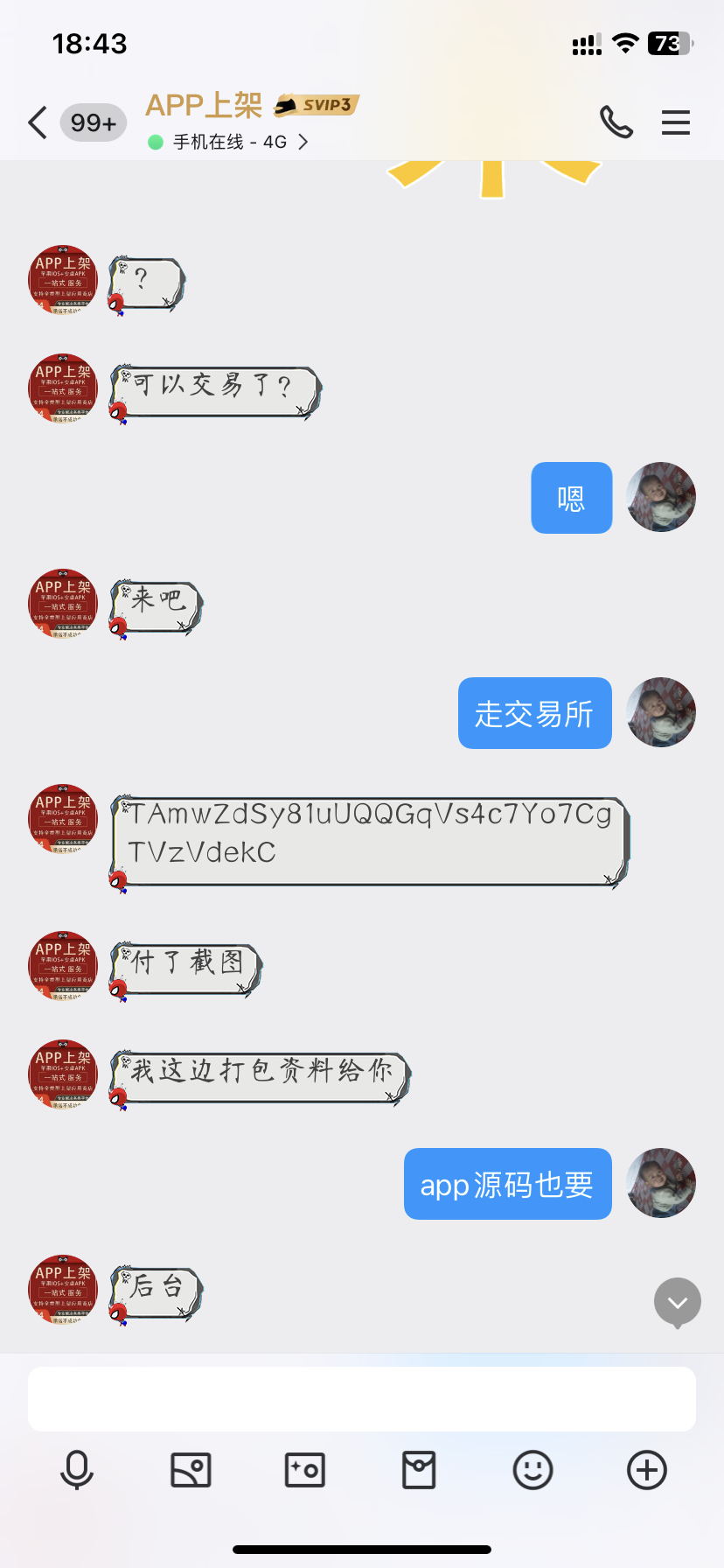The width and height of the screenshot is (724, 1568).
Task: View my avatar next to 走交易所
Action: (x=661, y=712)
